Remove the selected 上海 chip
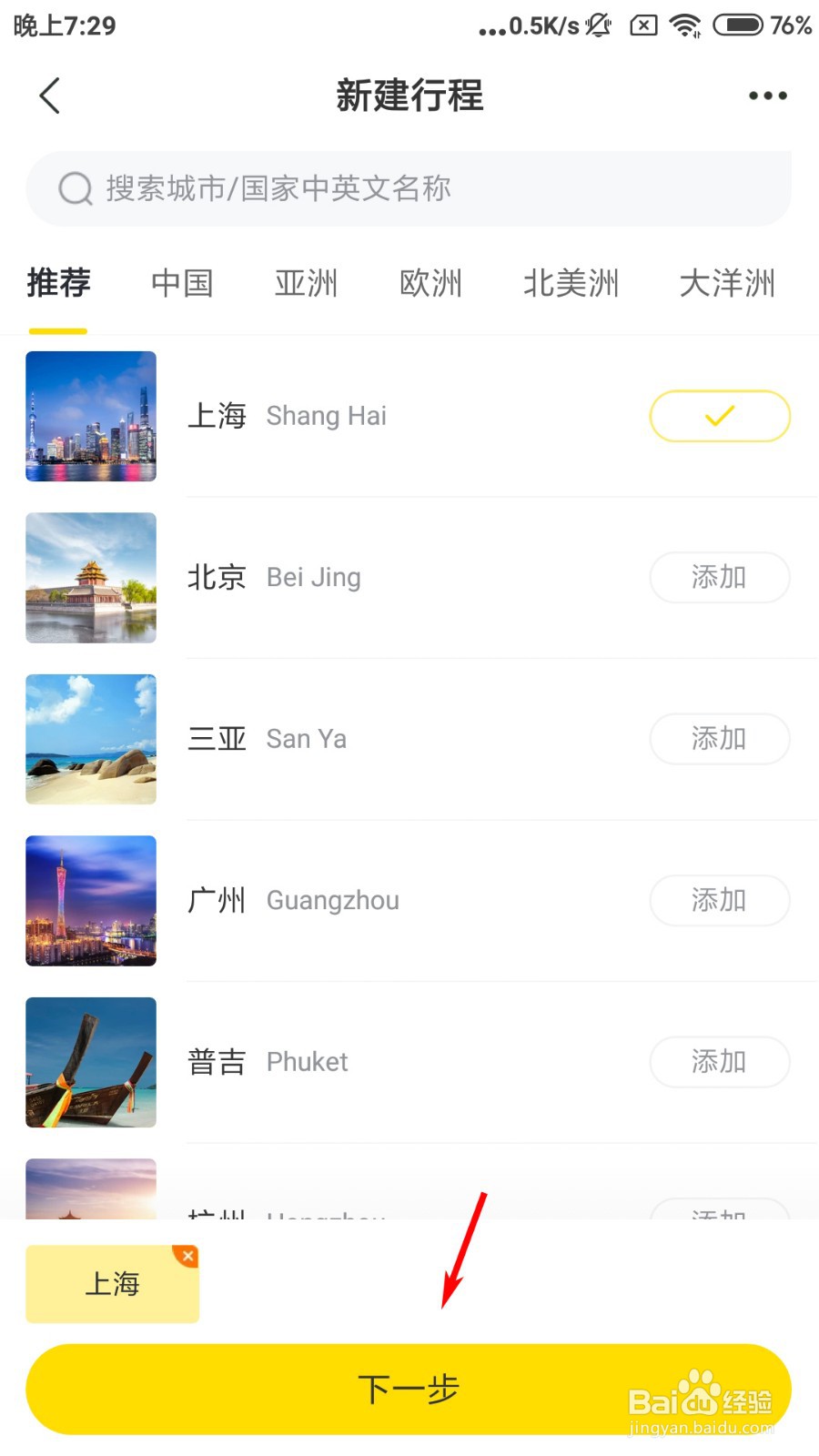This screenshot has width=819, height=1456. coord(187,1257)
